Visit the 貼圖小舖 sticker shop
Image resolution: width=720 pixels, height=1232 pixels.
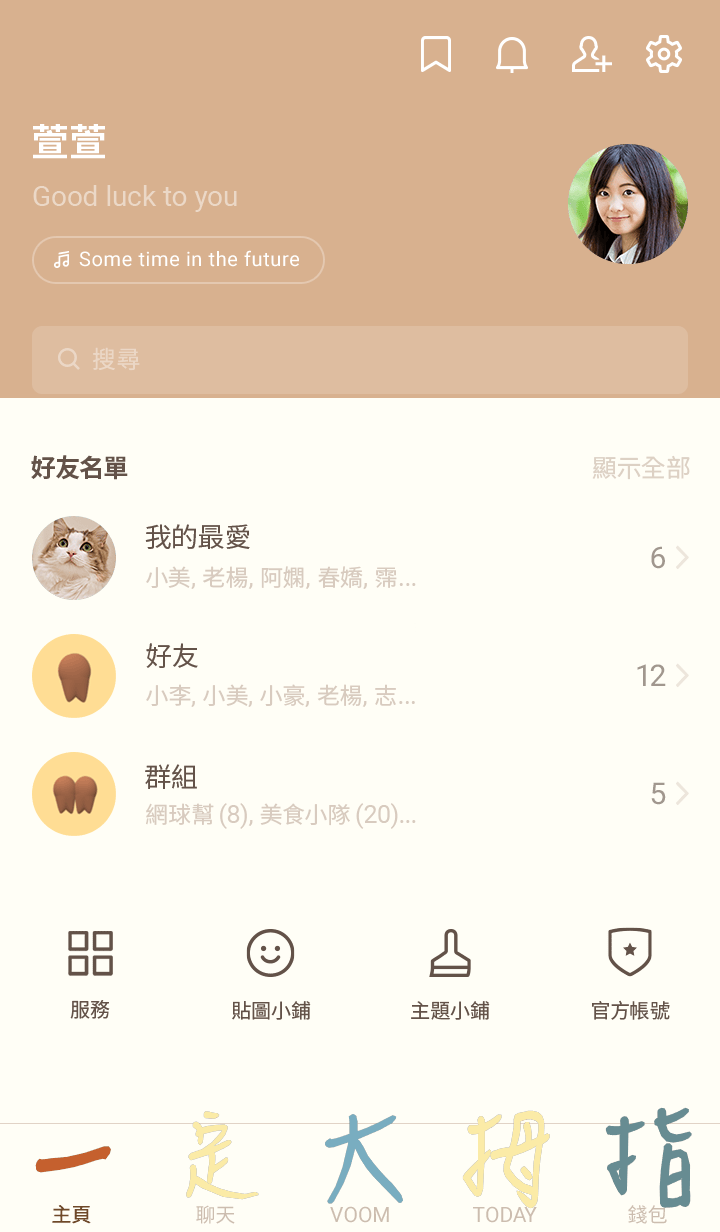pos(270,973)
